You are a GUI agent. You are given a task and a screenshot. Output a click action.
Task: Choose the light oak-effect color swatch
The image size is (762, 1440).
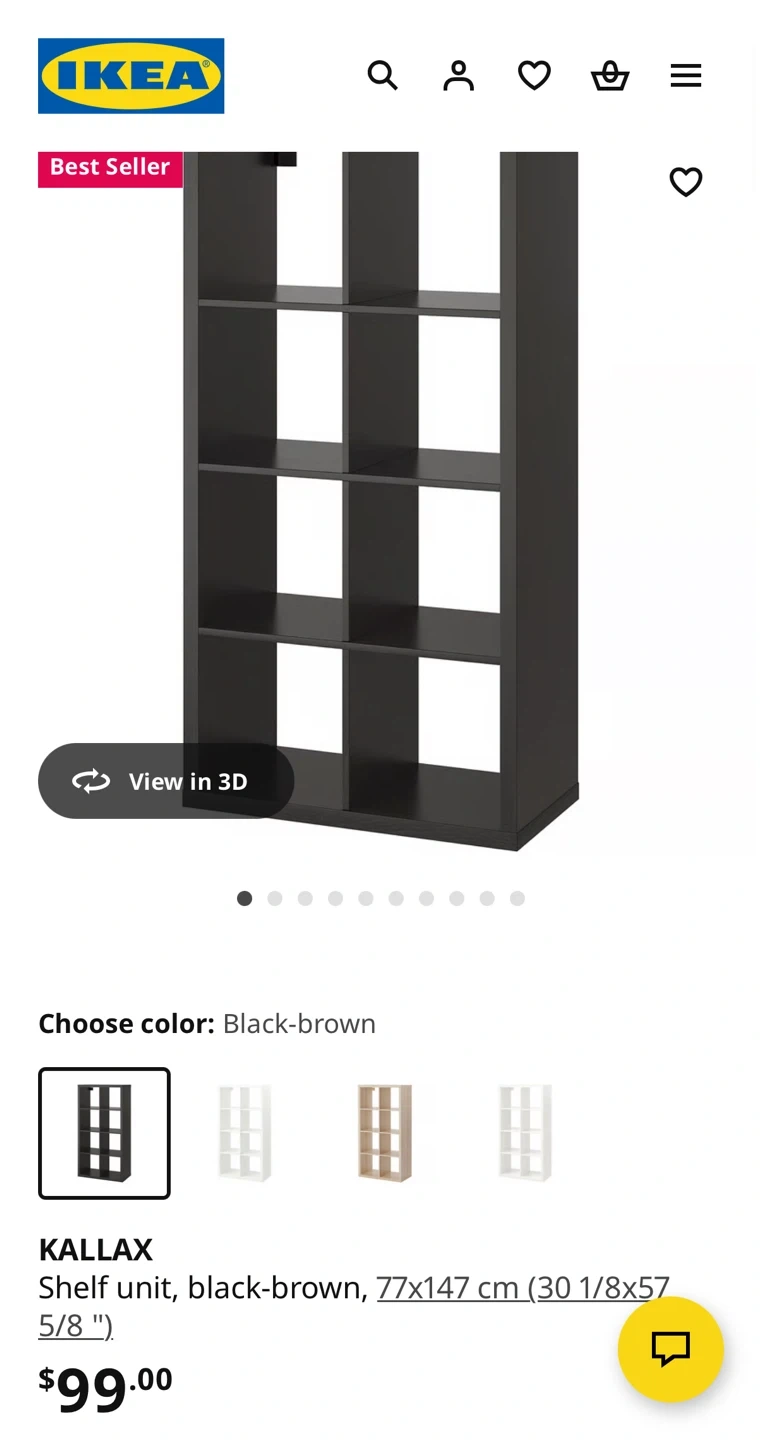(385, 1133)
